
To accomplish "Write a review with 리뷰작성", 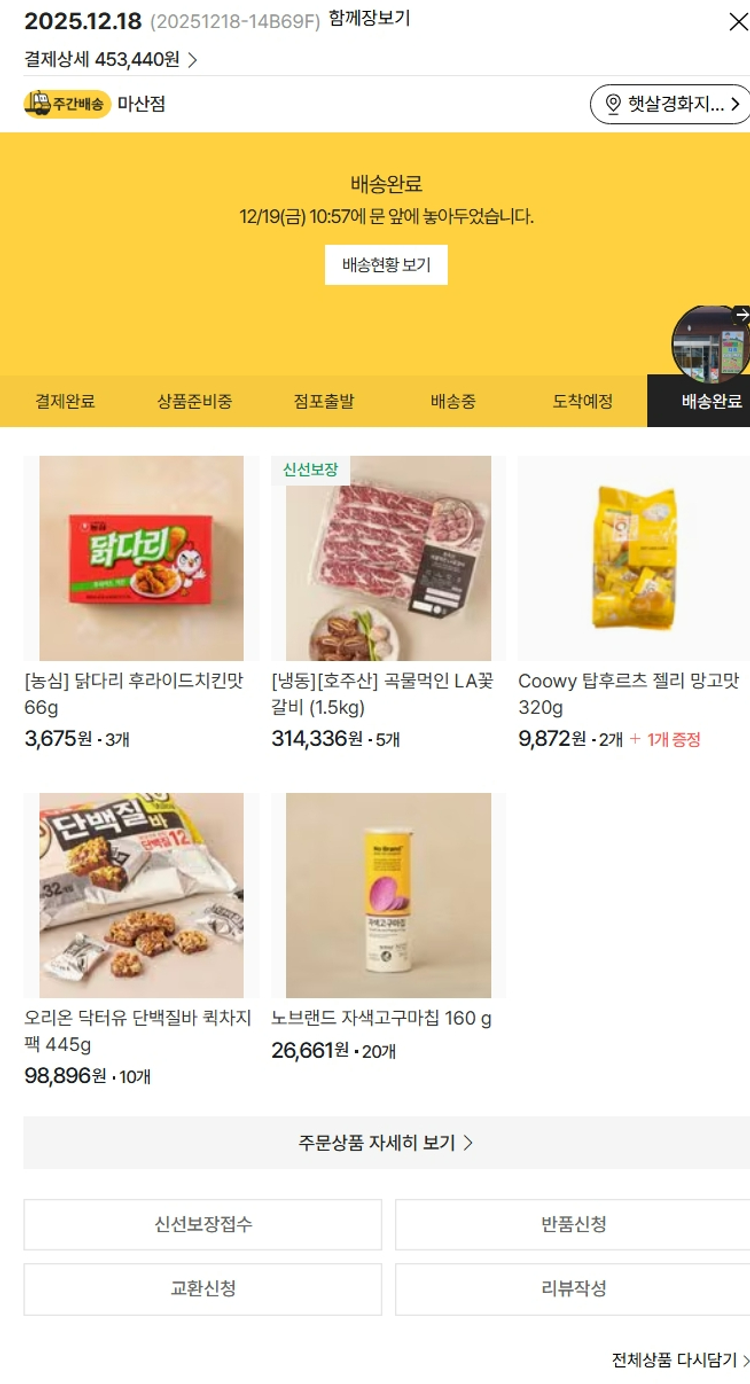I will click(573, 1289).
